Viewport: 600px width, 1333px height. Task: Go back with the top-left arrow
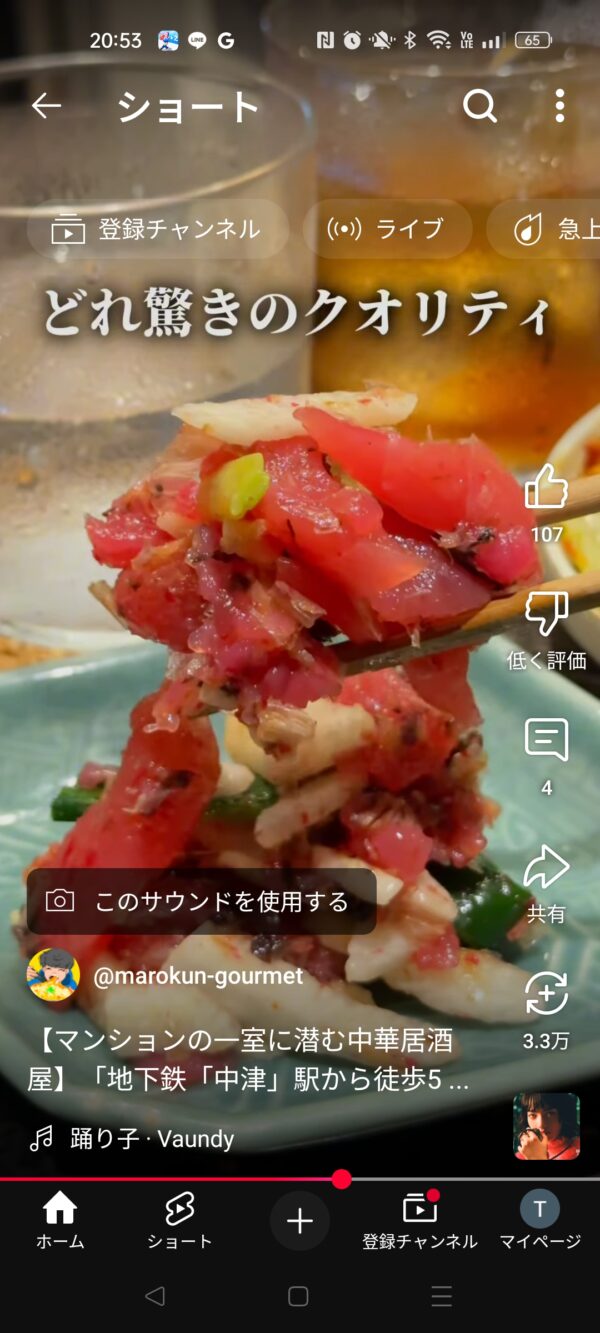coord(46,106)
